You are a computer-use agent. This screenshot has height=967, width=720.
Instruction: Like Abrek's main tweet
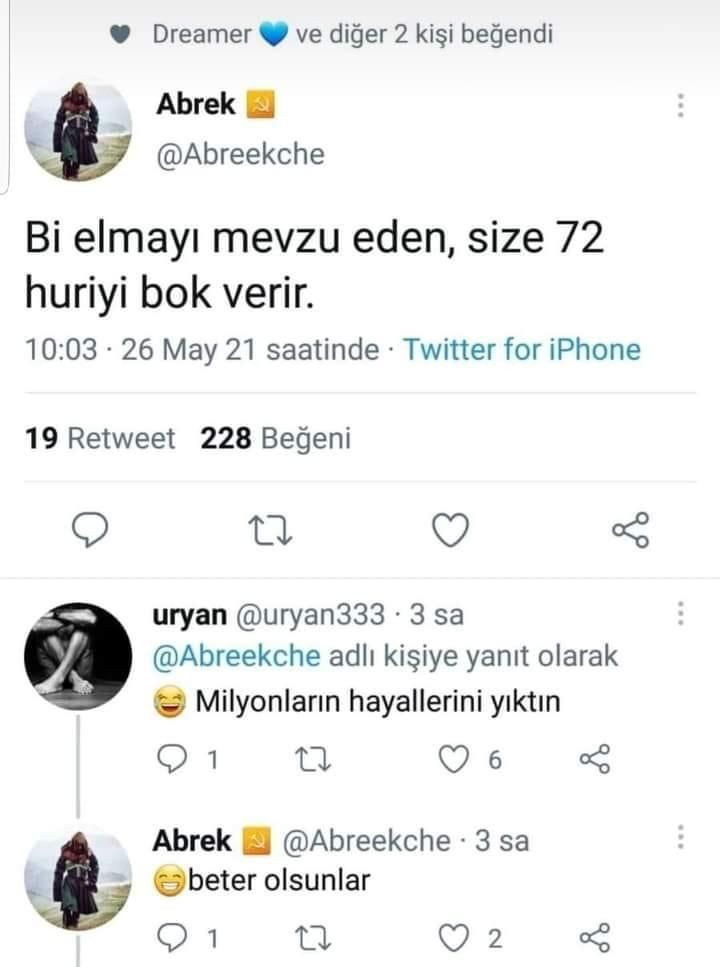[450, 530]
